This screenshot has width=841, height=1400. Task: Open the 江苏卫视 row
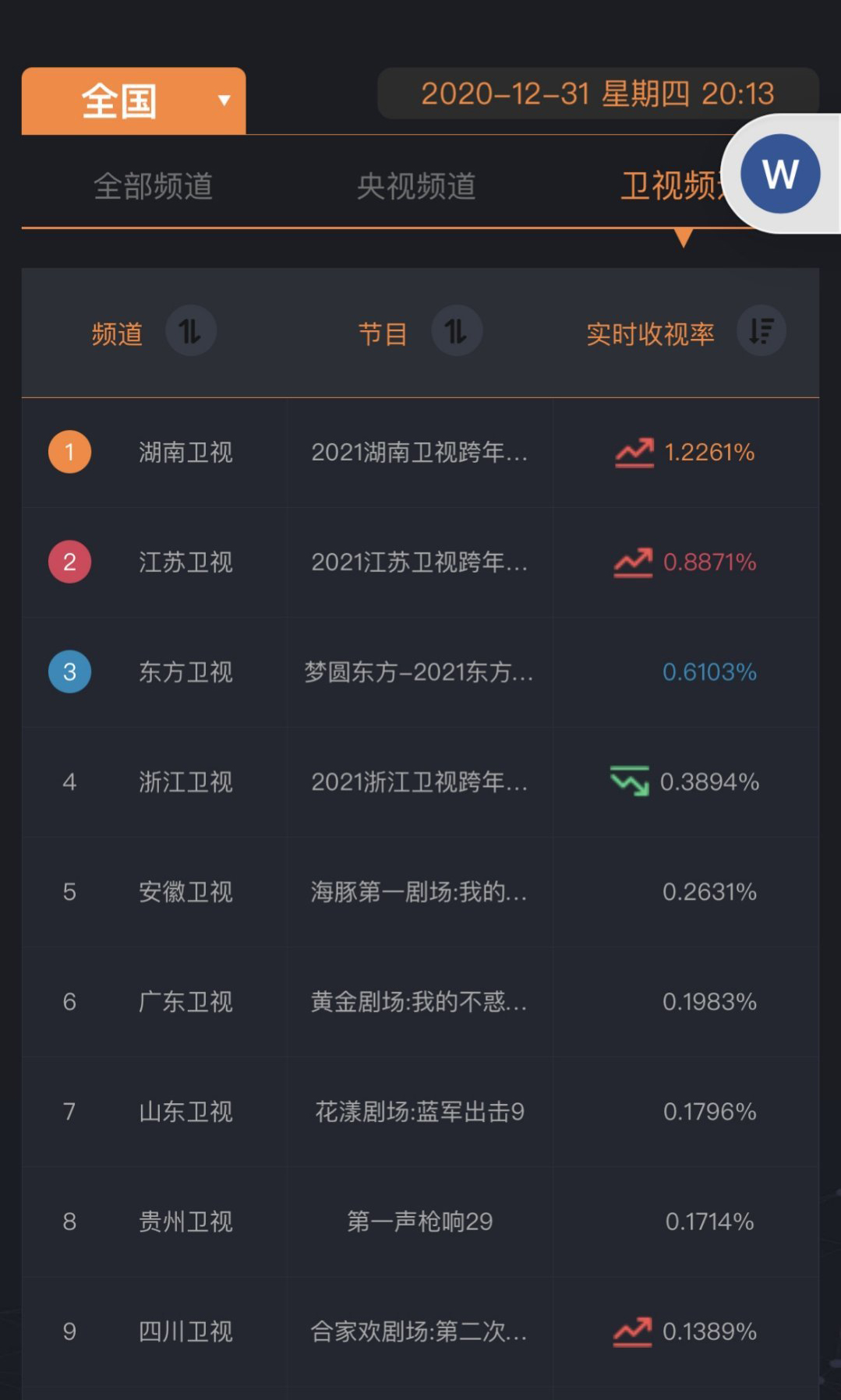tap(420, 562)
